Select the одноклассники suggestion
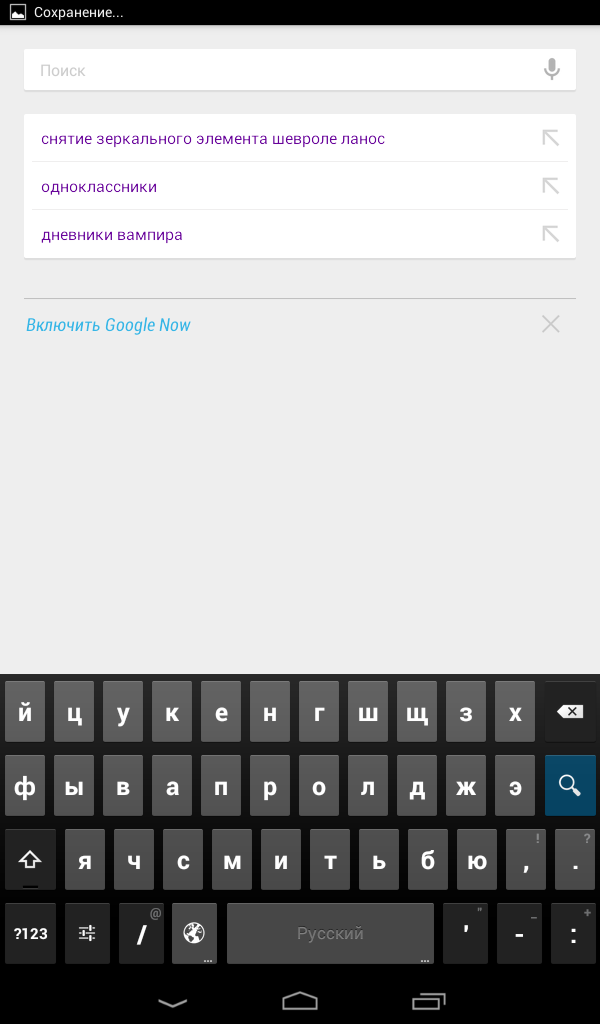This screenshot has width=600, height=1024. (x=99, y=187)
